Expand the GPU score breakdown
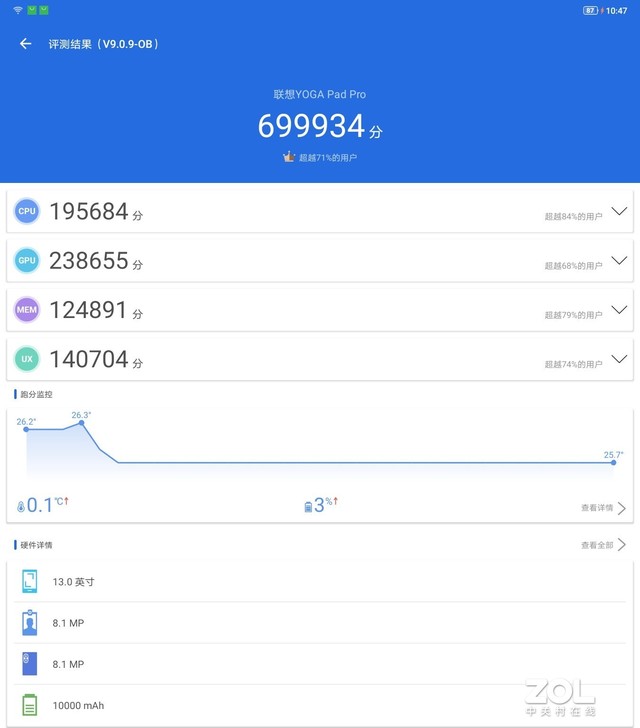 click(x=619, y=260)
